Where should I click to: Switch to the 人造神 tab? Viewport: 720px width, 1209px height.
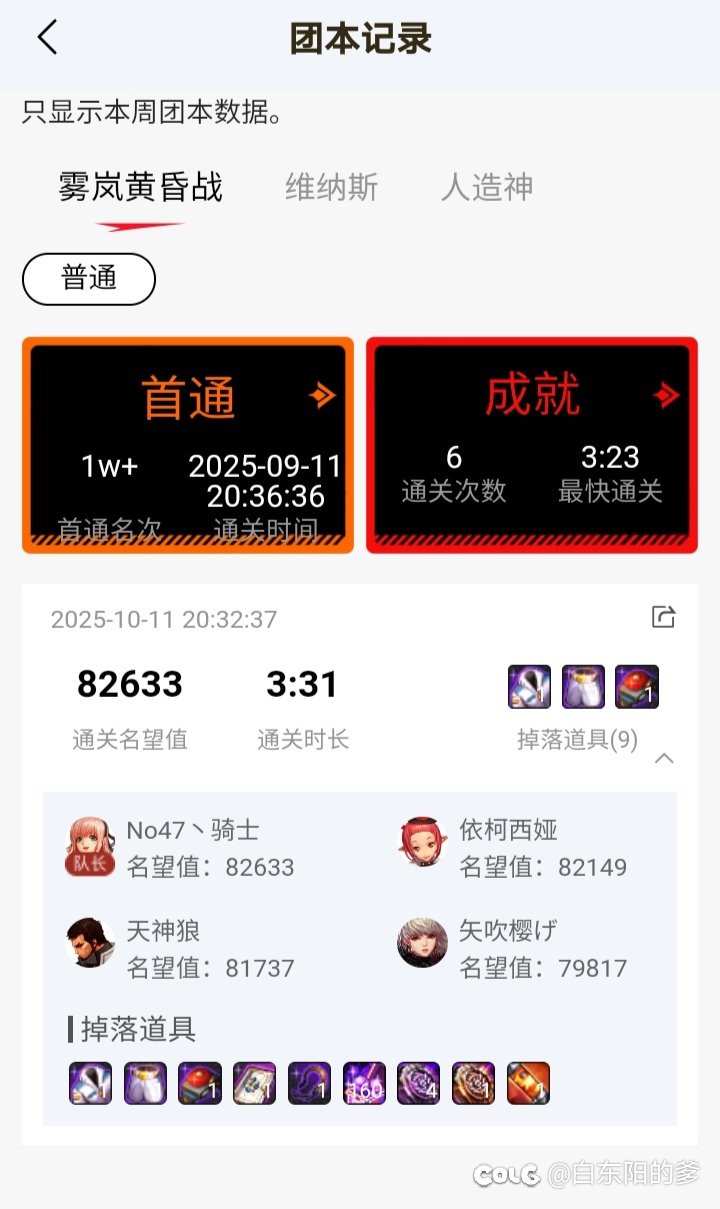pos(487,187)
